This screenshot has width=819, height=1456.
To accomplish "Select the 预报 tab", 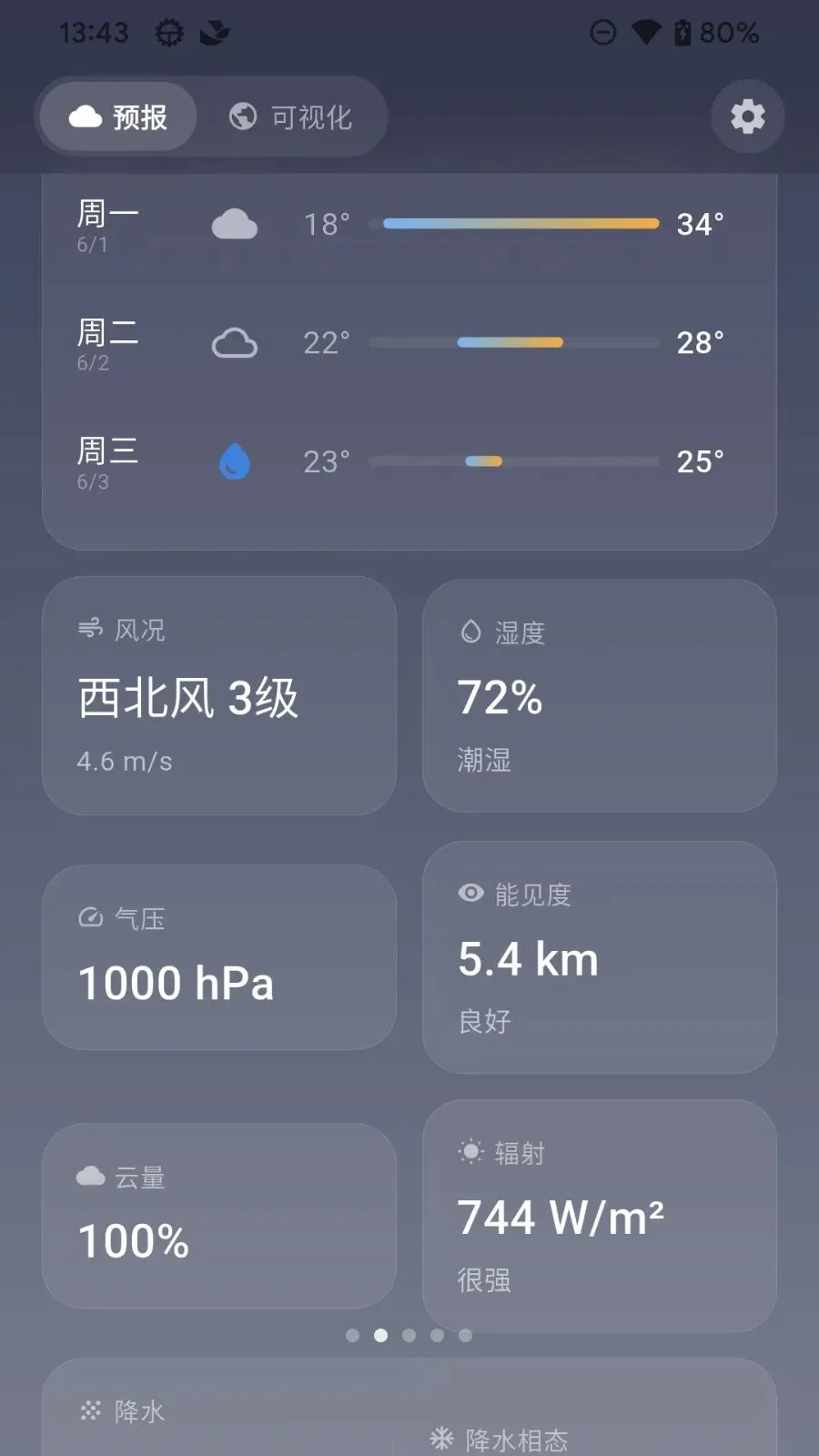I will (118, 116).
